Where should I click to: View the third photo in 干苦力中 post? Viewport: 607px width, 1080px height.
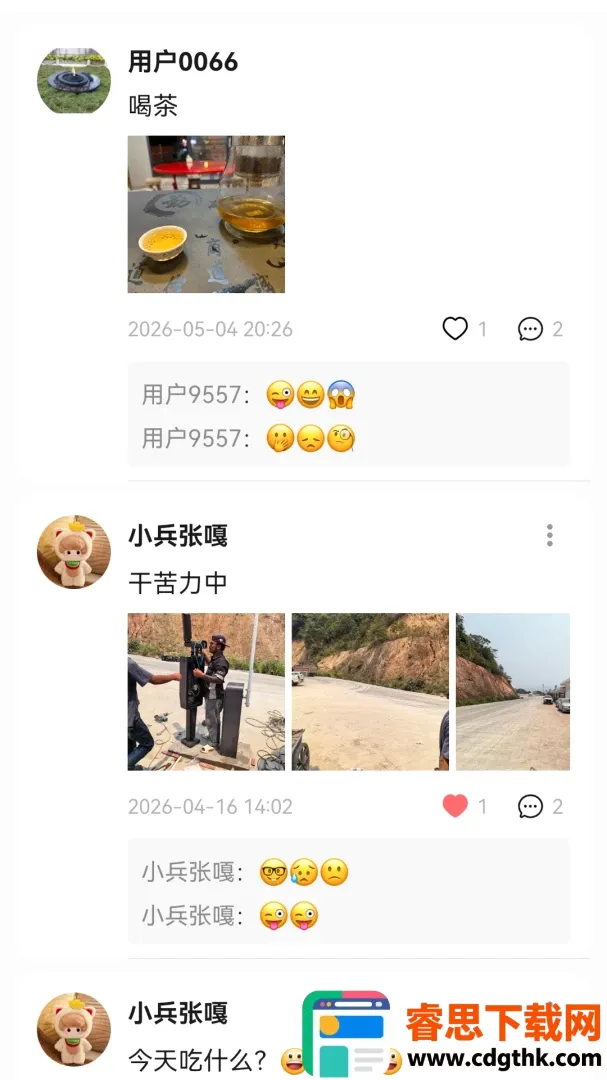[513, 692]
